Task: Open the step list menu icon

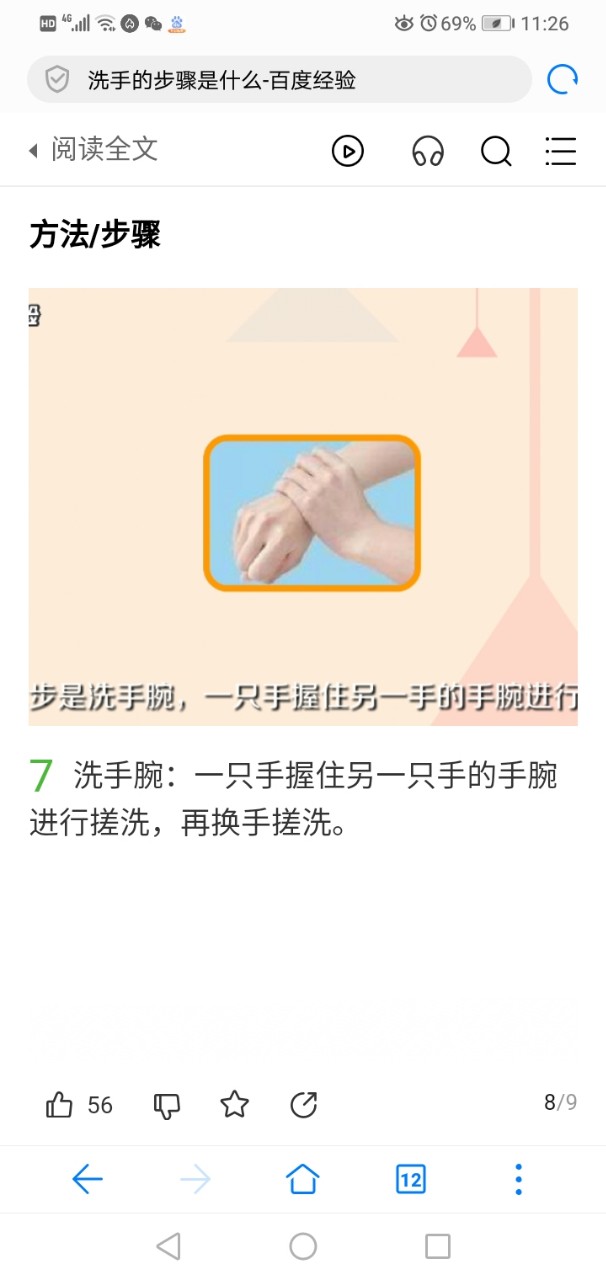Action: click(x=560, y=151)
